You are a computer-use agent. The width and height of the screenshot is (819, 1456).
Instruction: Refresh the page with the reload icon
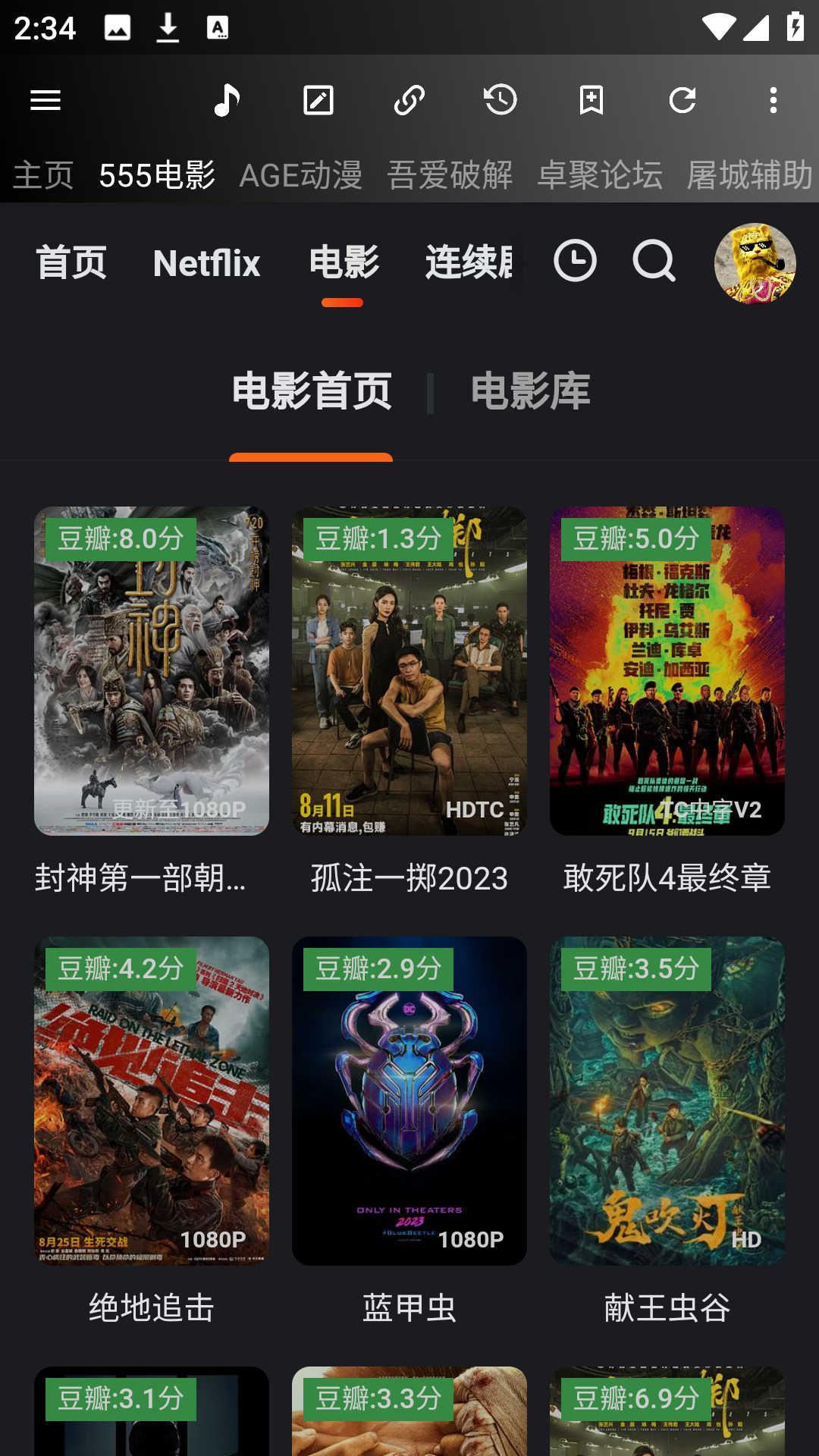point(682,99)
